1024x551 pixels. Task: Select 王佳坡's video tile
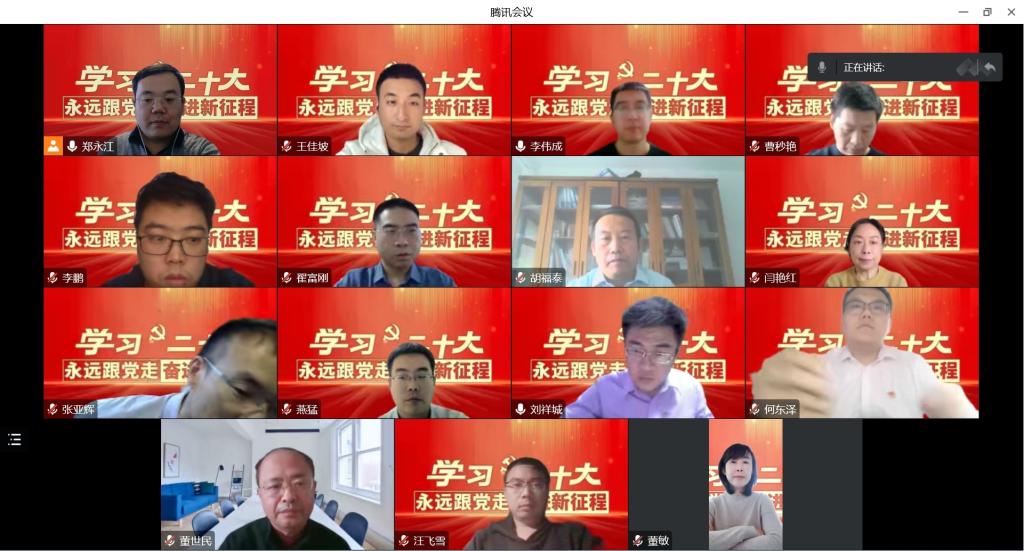point(394,90)
